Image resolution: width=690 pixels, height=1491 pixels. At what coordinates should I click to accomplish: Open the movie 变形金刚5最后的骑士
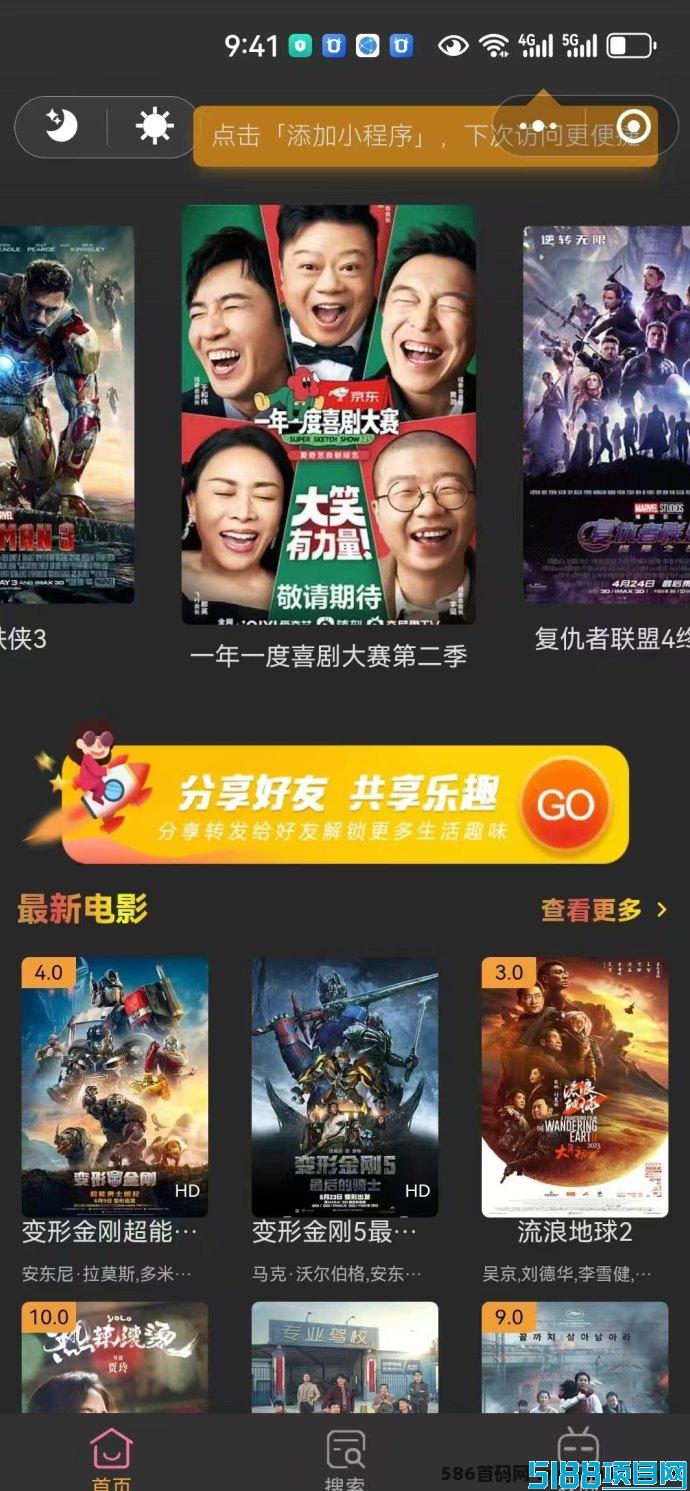click(x=345, y=1087)
